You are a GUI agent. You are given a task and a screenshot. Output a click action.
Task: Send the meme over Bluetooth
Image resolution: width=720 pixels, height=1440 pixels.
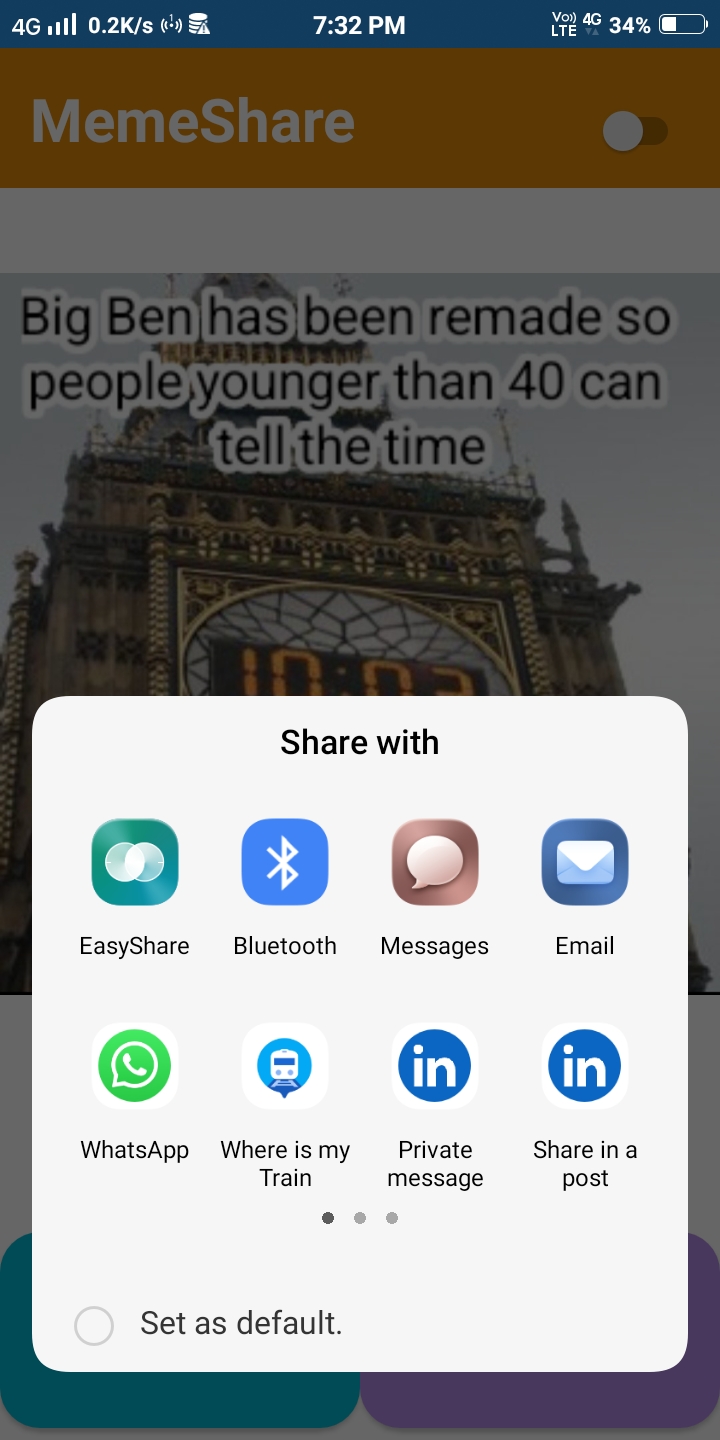point(285,862)
